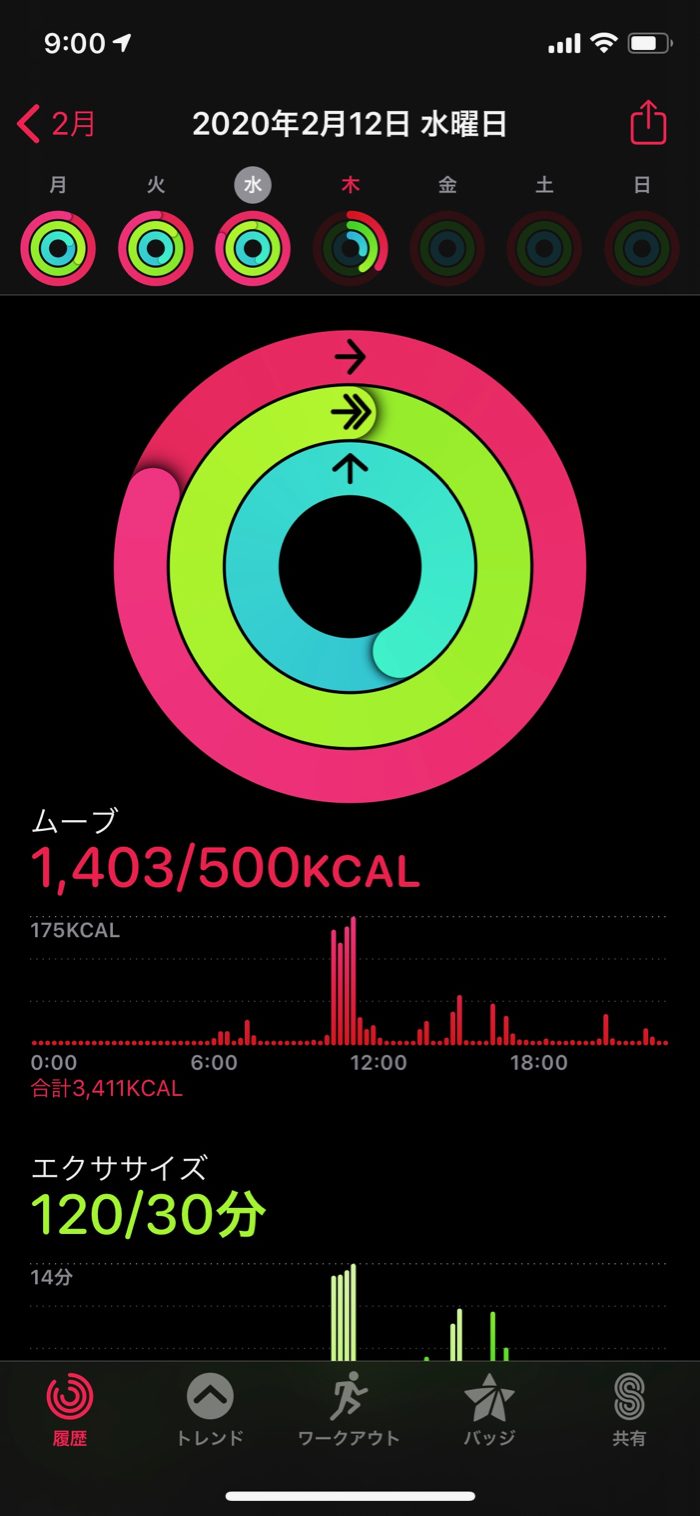
Task: Switch to the ワークアウト tab
Action: (349, 1410)
